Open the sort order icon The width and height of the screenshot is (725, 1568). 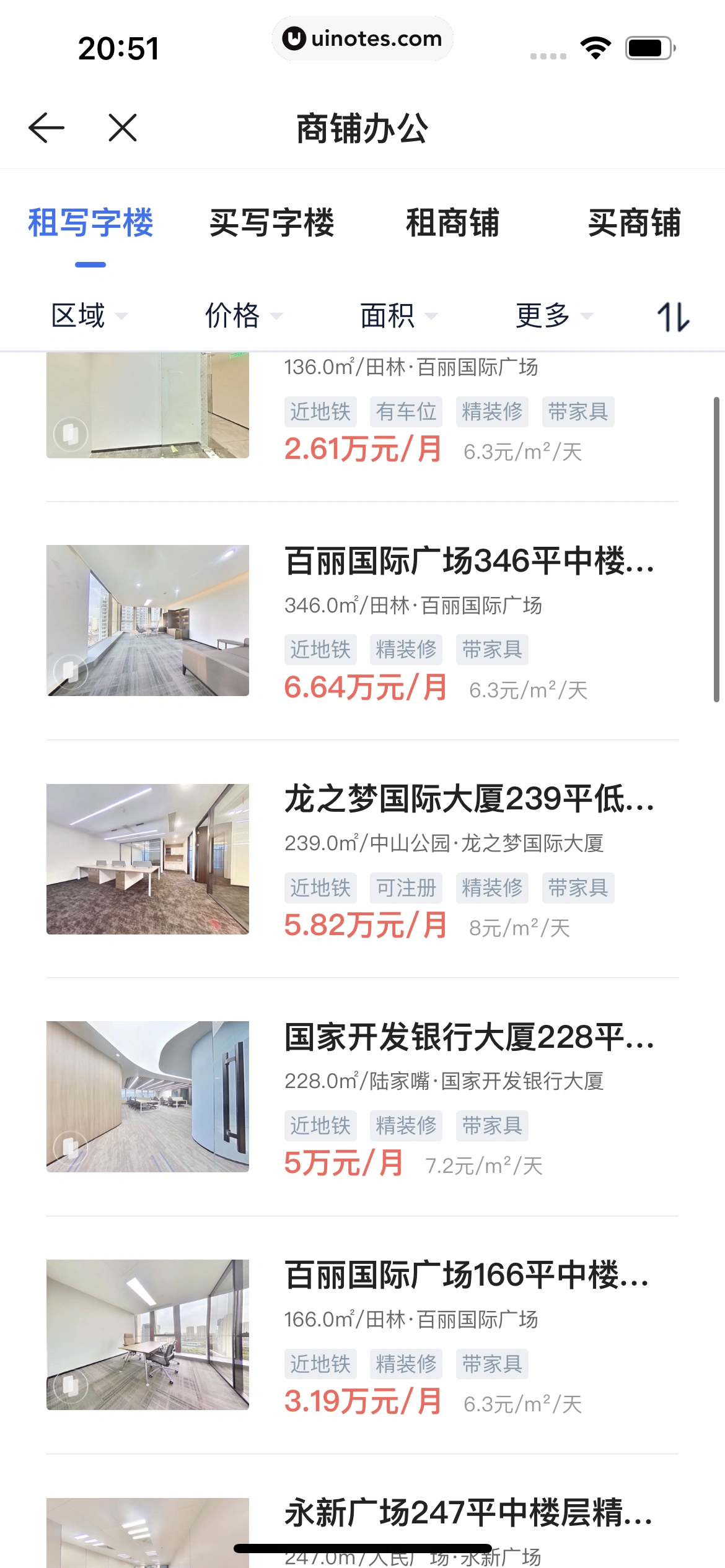pyautogui.click(x=673, y=316)
